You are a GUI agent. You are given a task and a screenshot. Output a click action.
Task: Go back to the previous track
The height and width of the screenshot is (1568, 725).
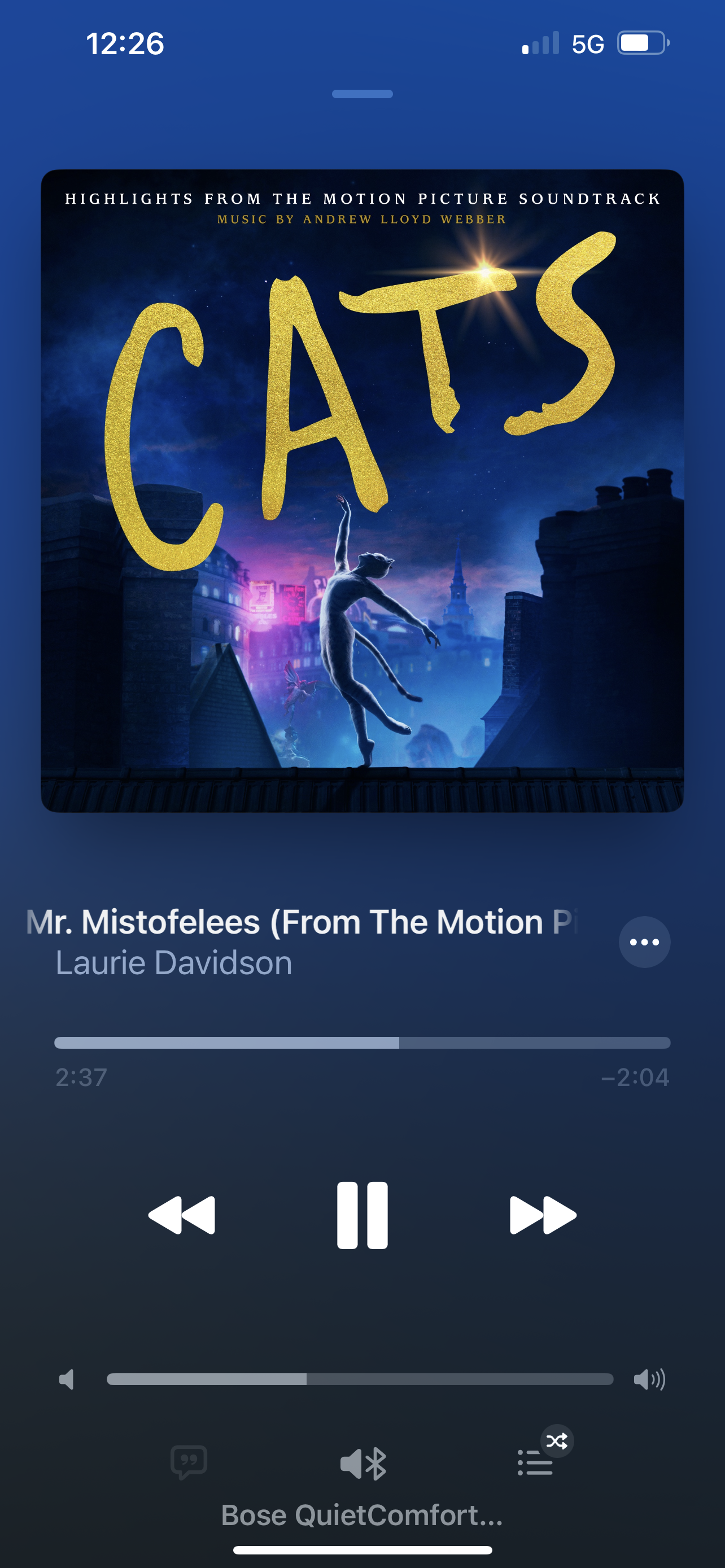point(181,1215)
